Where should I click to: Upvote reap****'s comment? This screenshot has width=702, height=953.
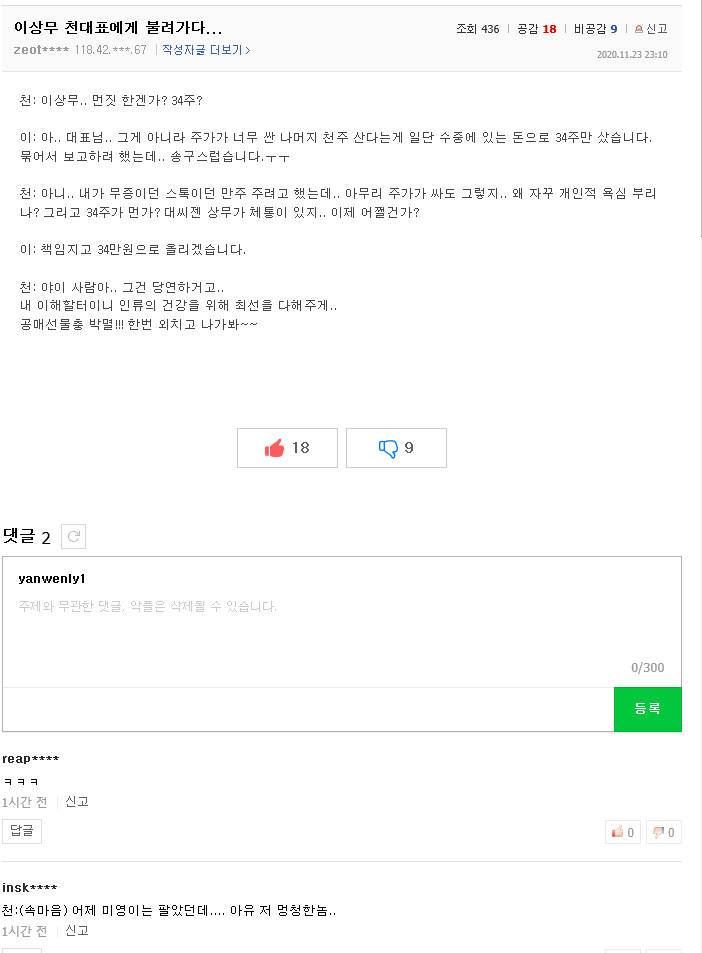pos(624,832)
